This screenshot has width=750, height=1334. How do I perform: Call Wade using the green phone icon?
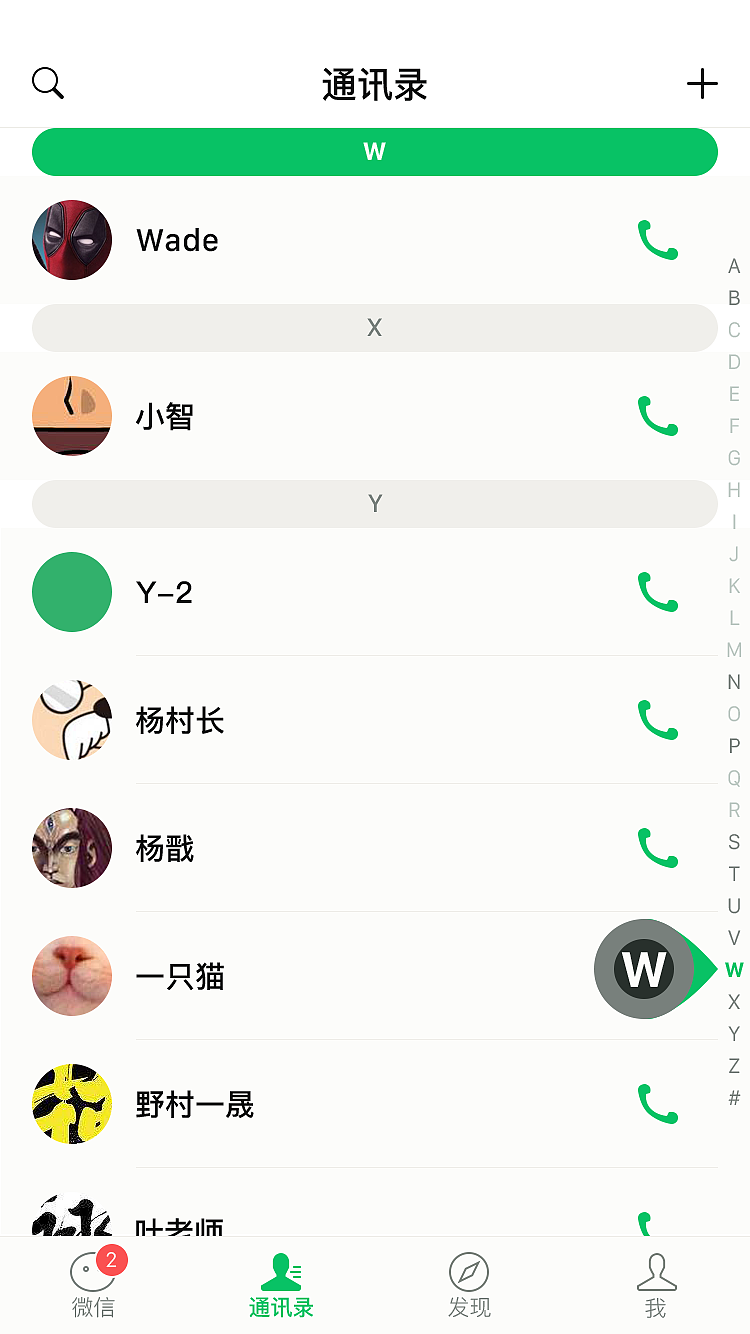tap(657, 240)
